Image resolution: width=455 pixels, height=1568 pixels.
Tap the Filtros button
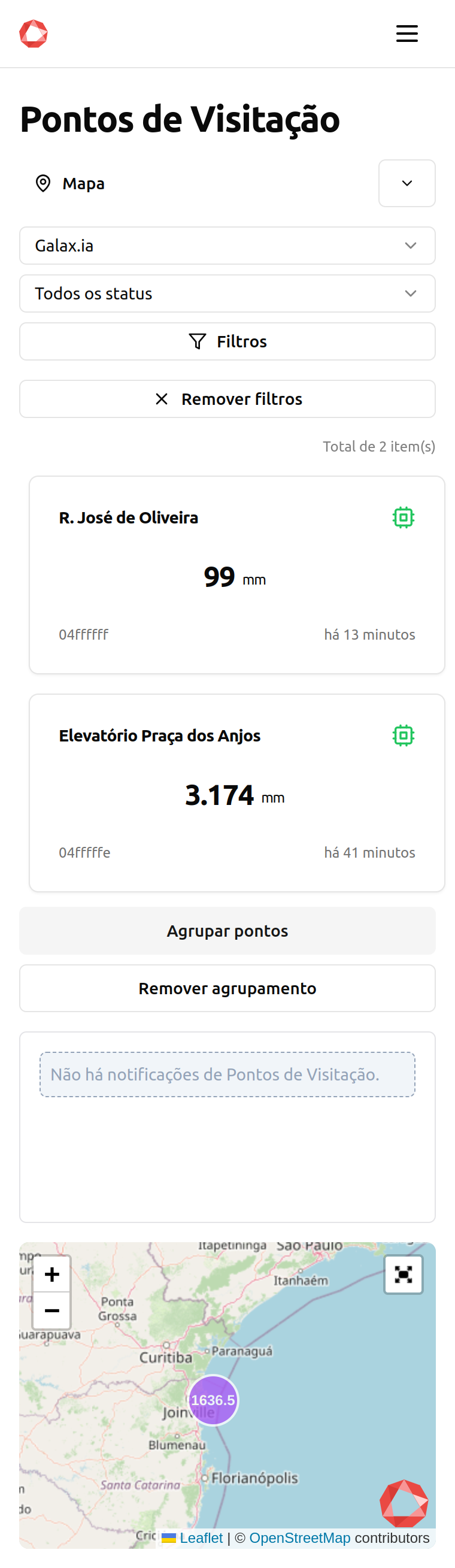pyautogui.click(x=227, y=341)
